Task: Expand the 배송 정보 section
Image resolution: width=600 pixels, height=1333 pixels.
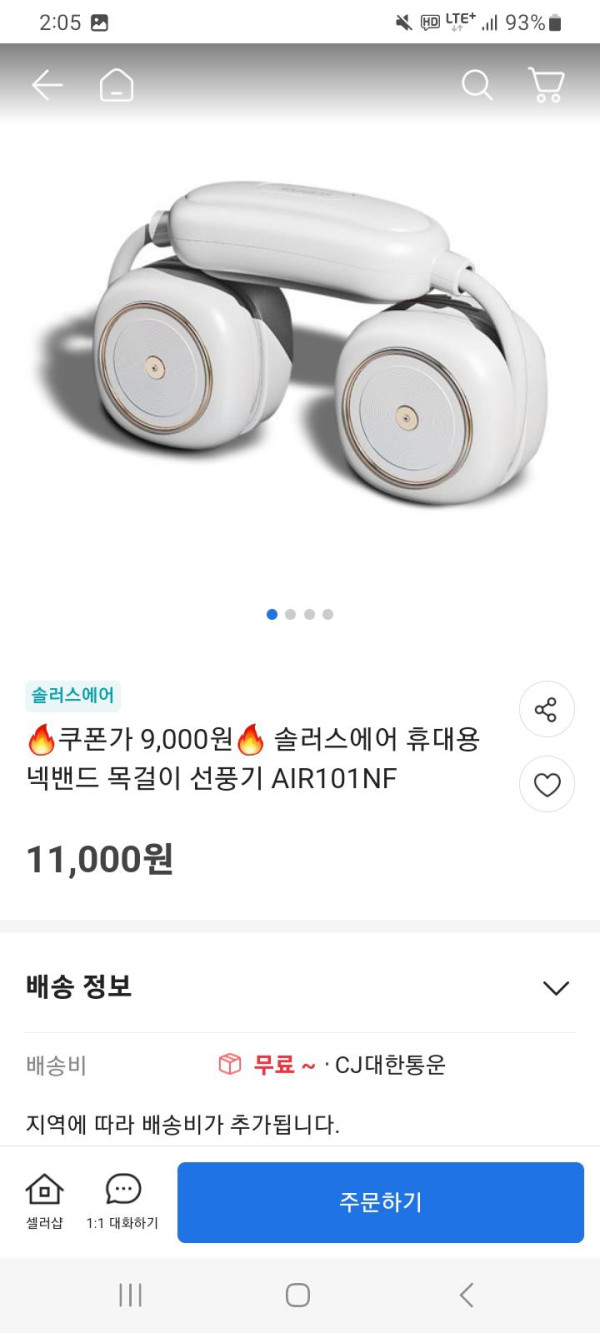Action: tap(555, 988)
